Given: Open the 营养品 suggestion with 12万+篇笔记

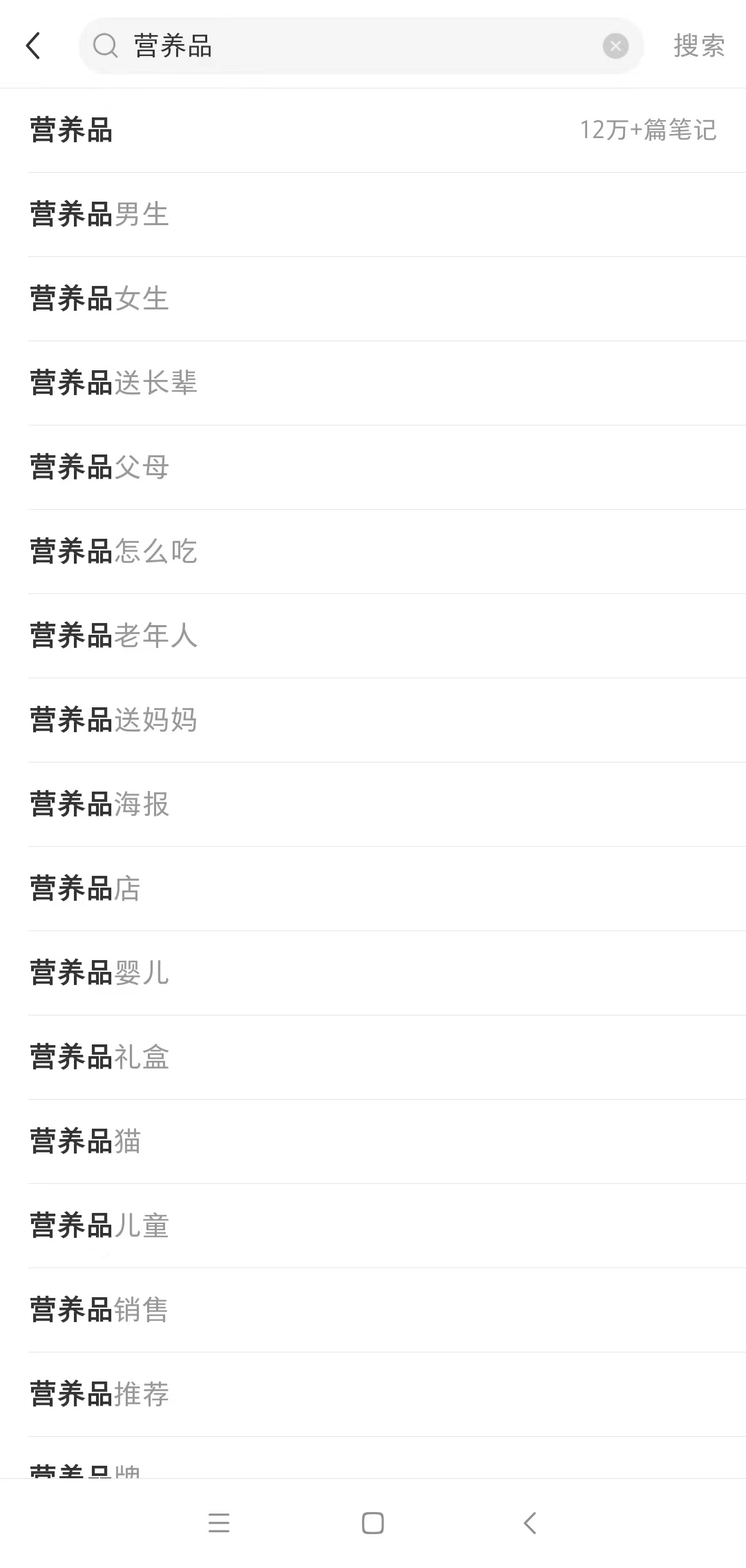Looking at the screenshot, I should coord(373,130).
